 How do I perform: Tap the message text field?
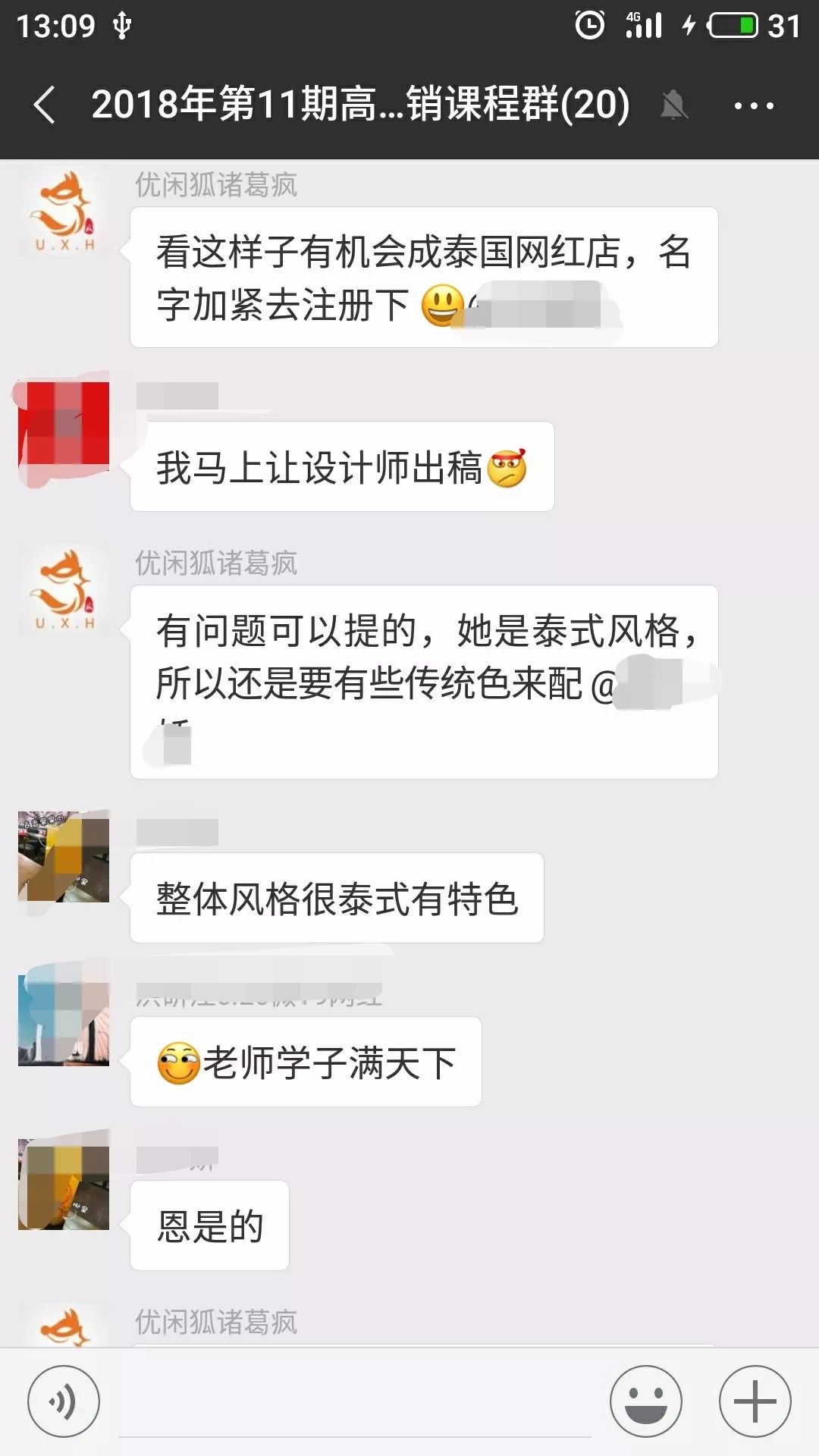coord(354,1403)
